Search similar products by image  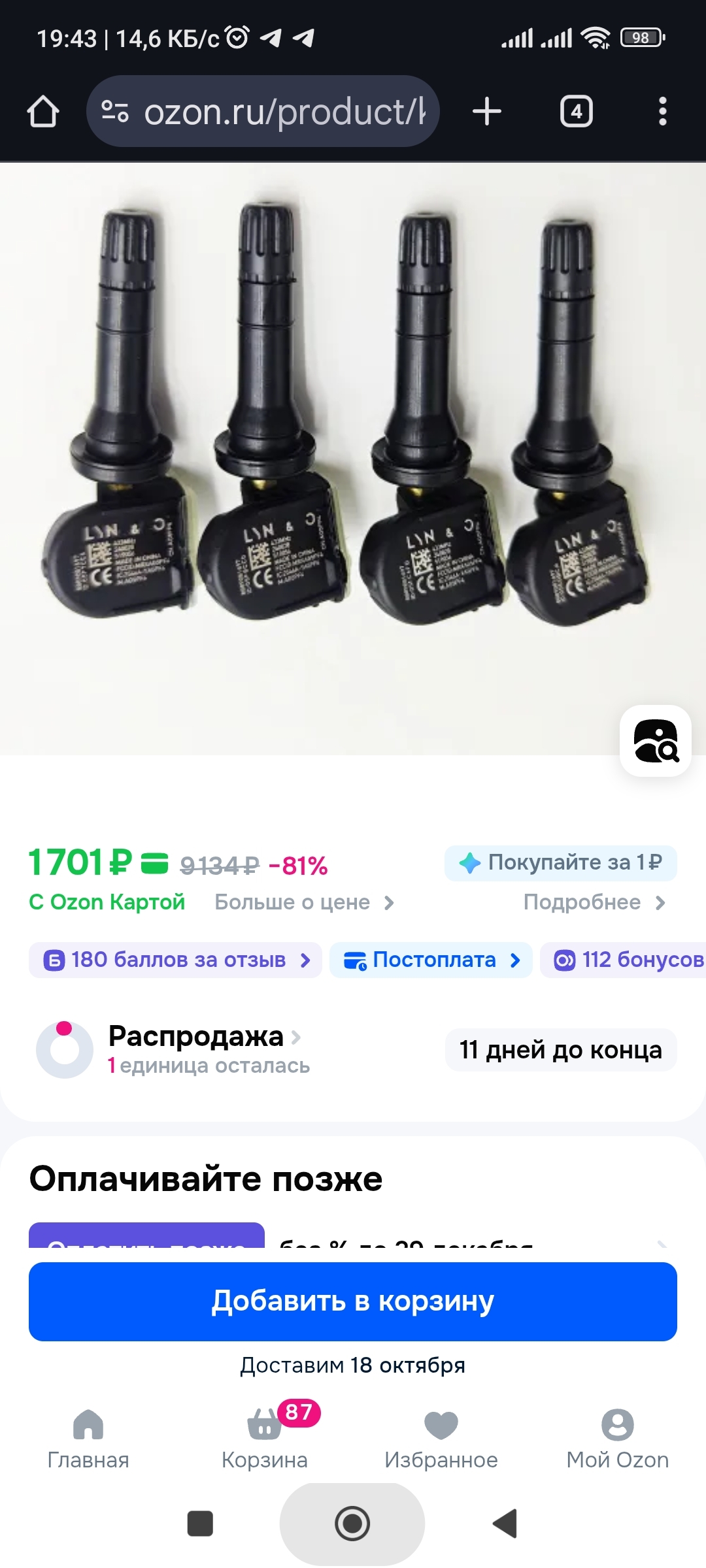pyautogui.click(x=656, y=740)
